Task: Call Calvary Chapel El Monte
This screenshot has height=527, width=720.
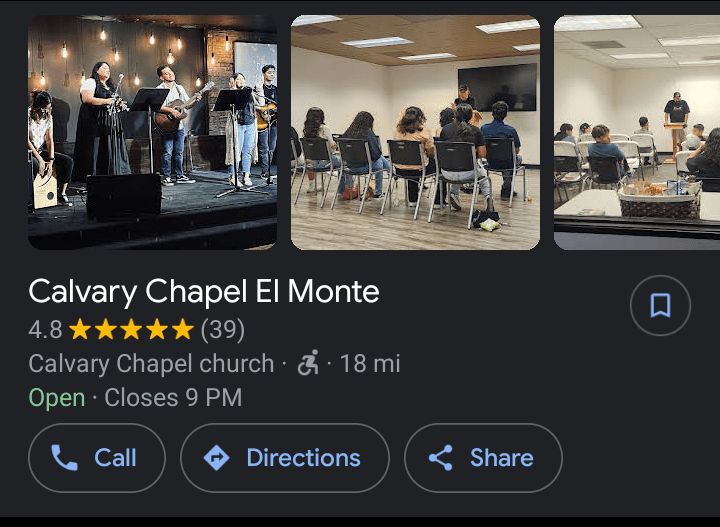Action: (x=97, y=458)
